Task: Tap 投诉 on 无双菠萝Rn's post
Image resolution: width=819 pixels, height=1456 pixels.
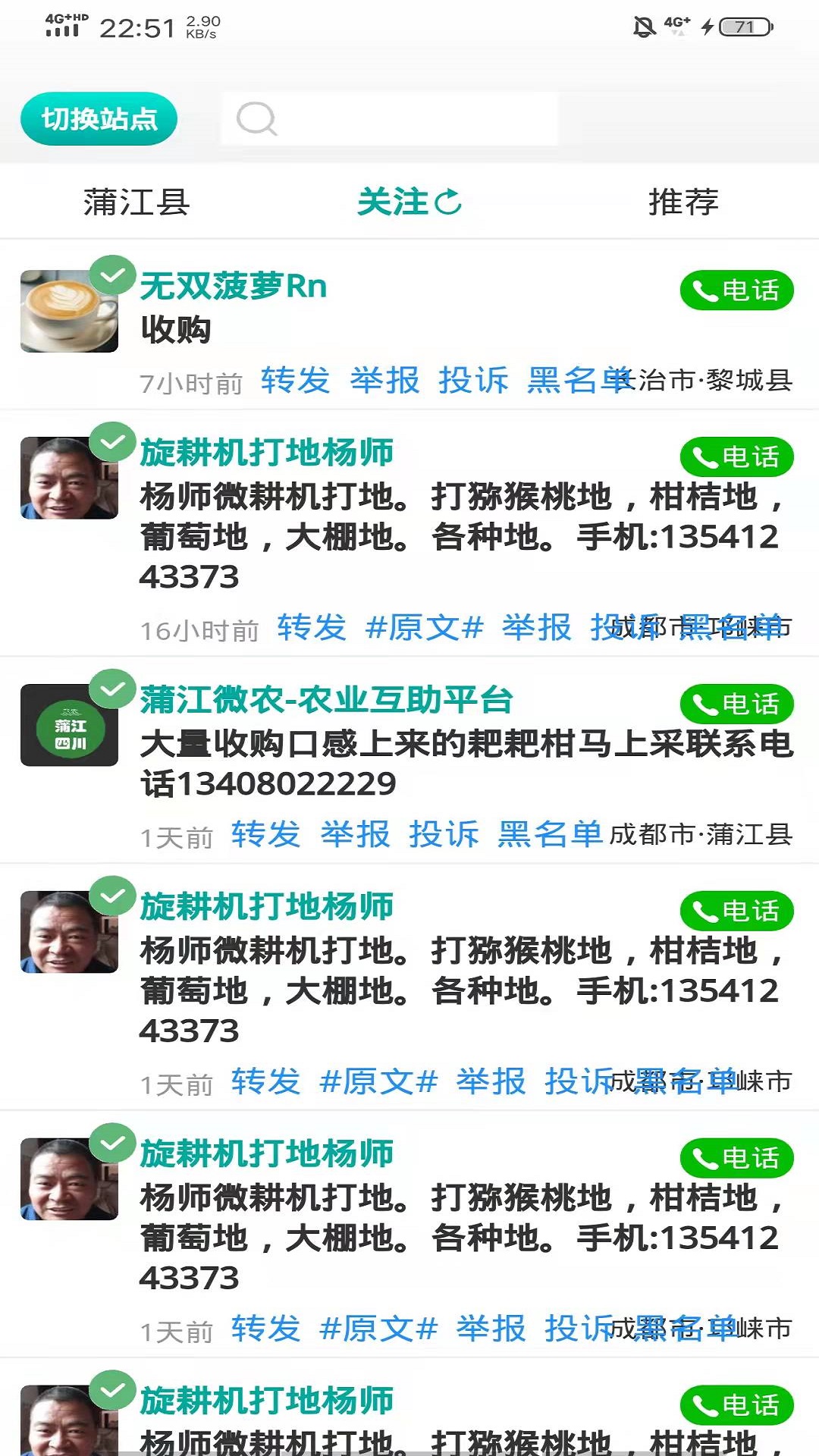Action: coord(473,380)
